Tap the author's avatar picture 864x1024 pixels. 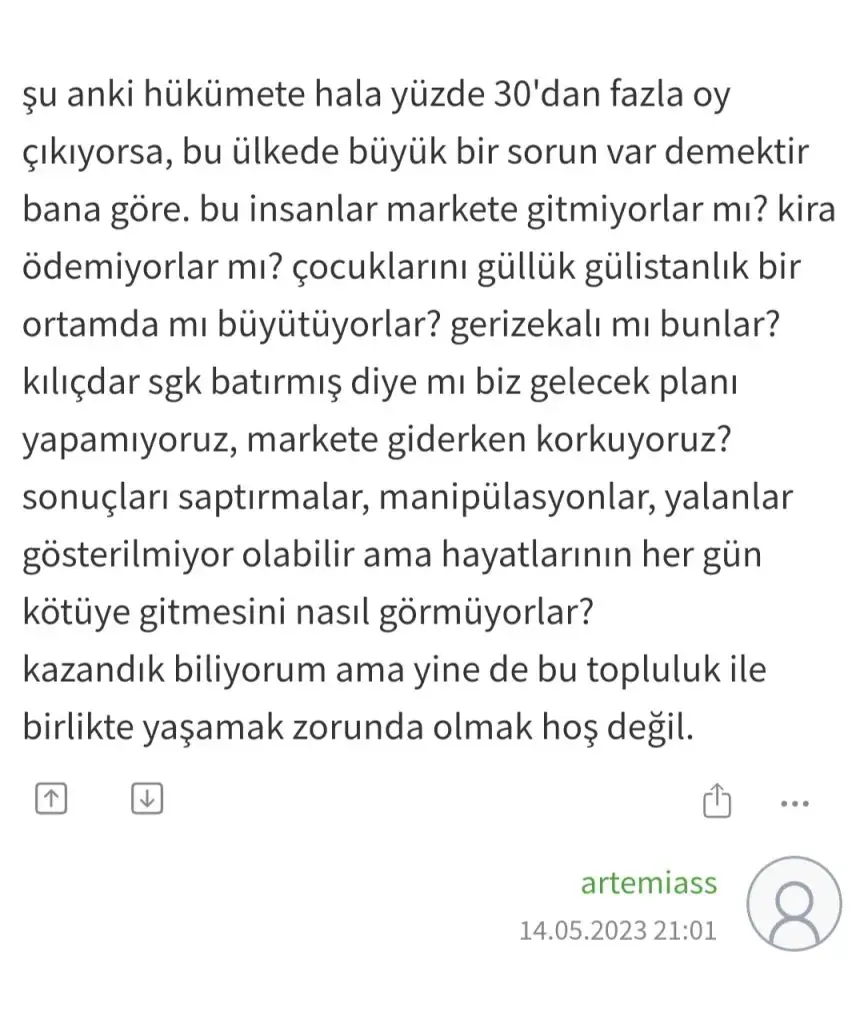796,904
